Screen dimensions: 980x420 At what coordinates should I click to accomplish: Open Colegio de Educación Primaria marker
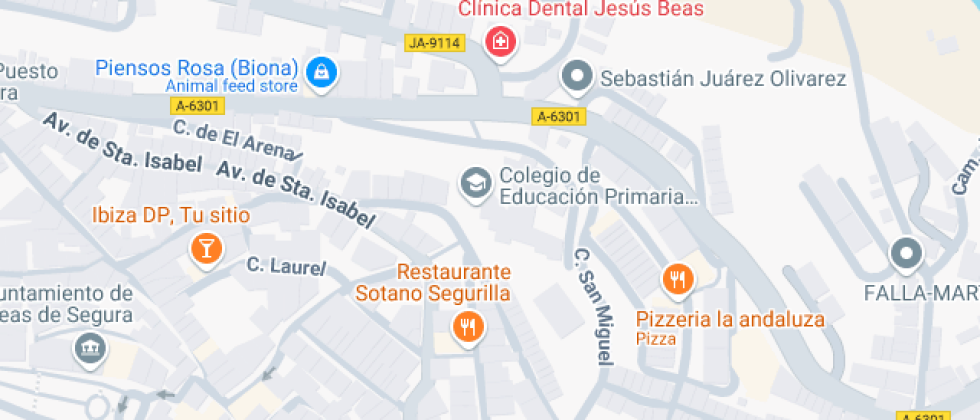476,185
